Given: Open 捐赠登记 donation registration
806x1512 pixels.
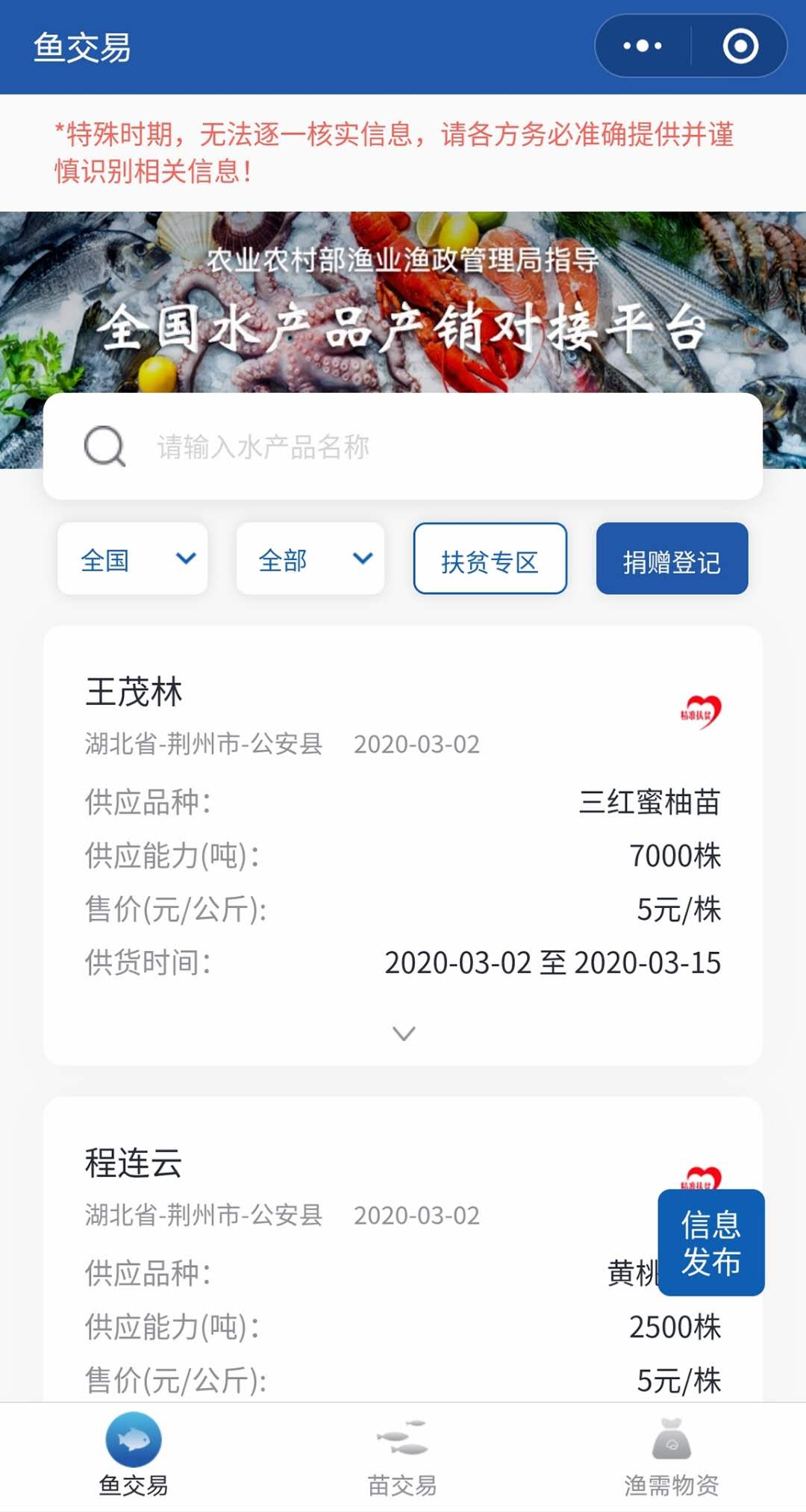Looking at the screenshot, I should pos(672,559).
